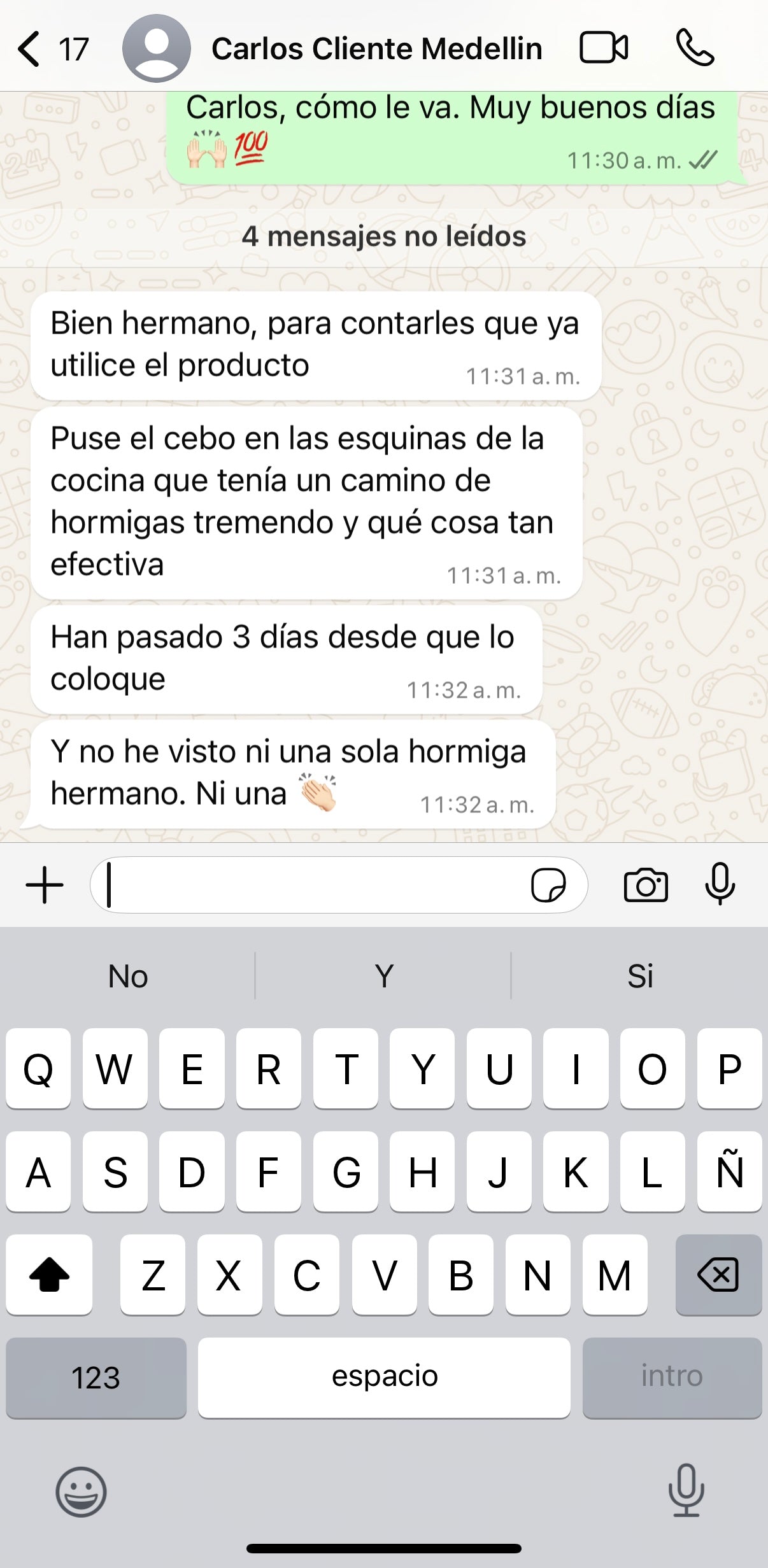This screenshot has height=1568, width=768.
Task: Open the emoji keyboard
Action: coord(81,1491)
